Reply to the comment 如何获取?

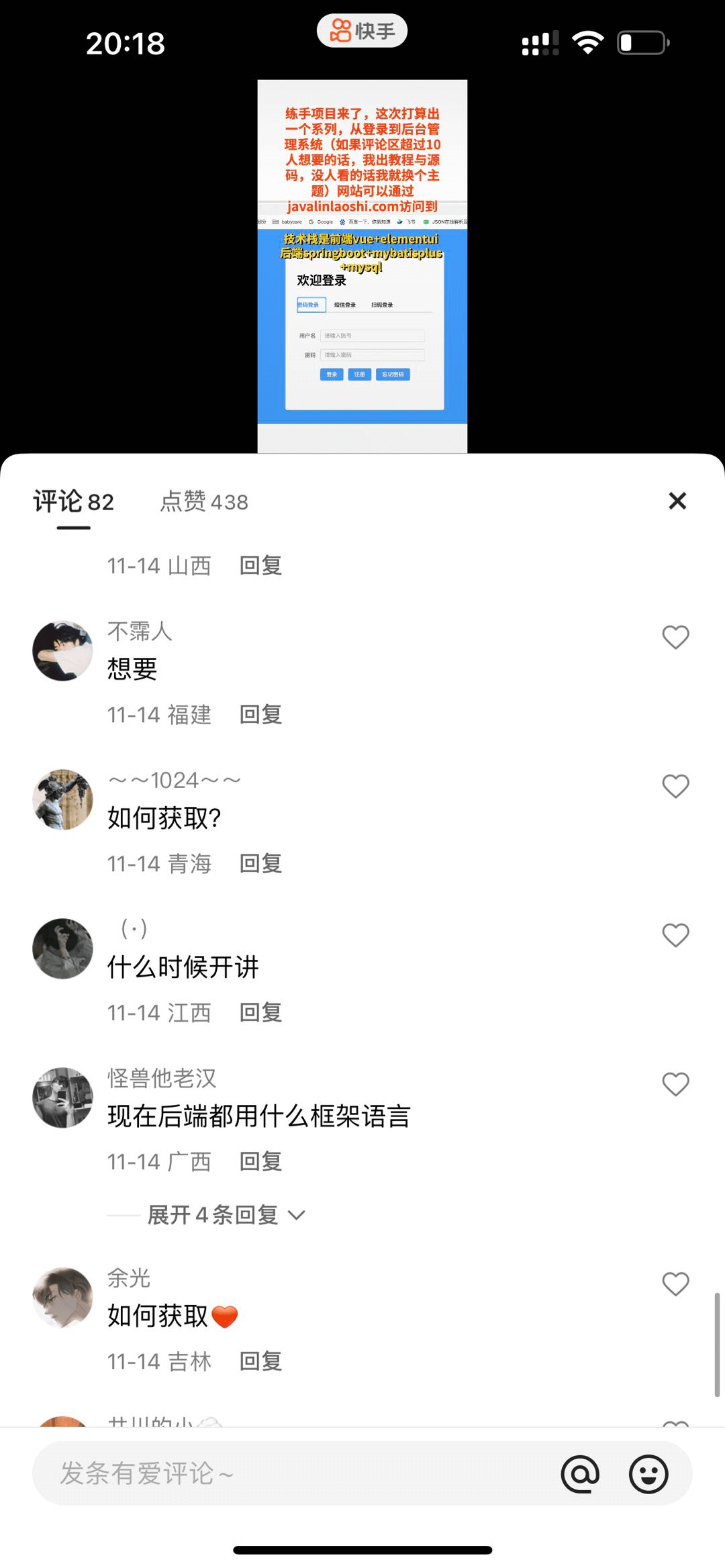coord(260,864)
